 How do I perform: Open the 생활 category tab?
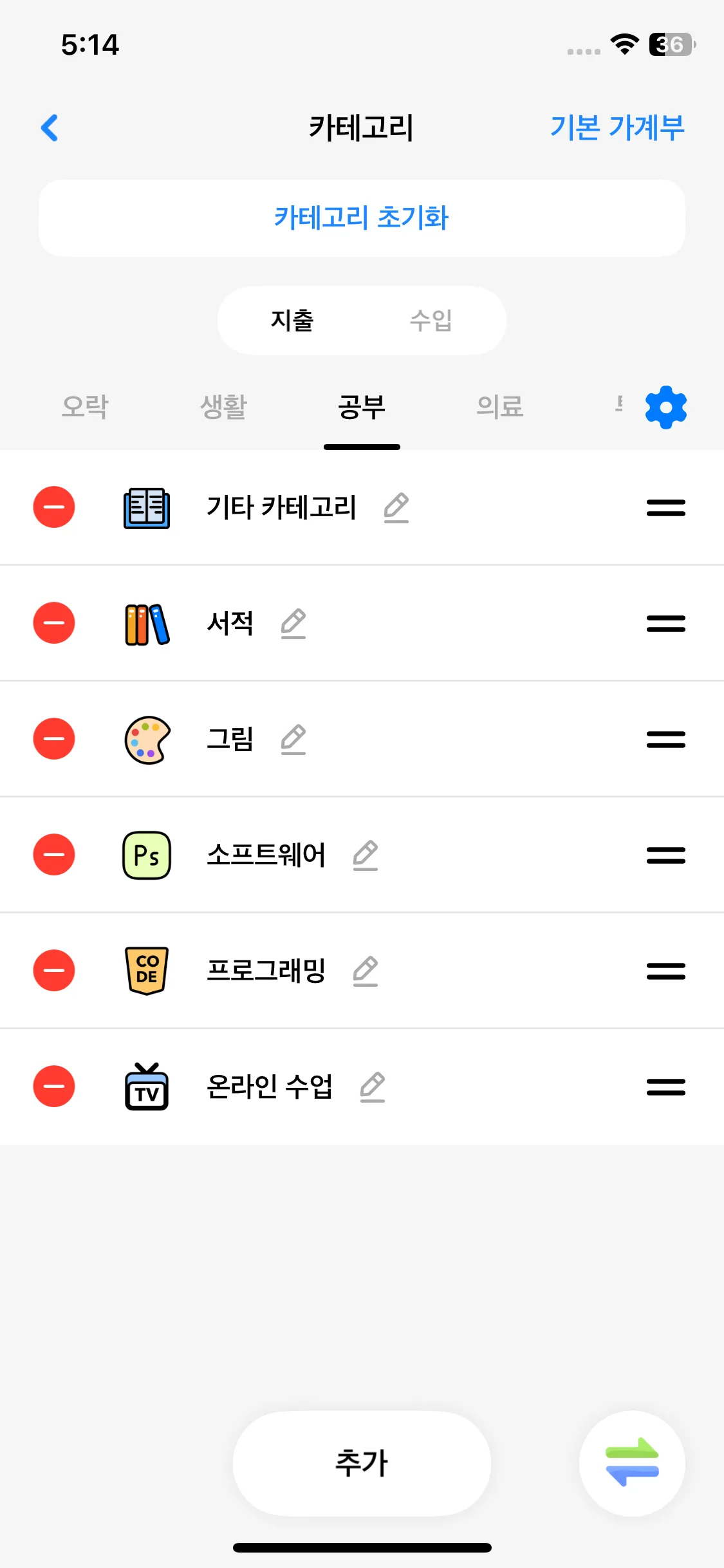223,407
